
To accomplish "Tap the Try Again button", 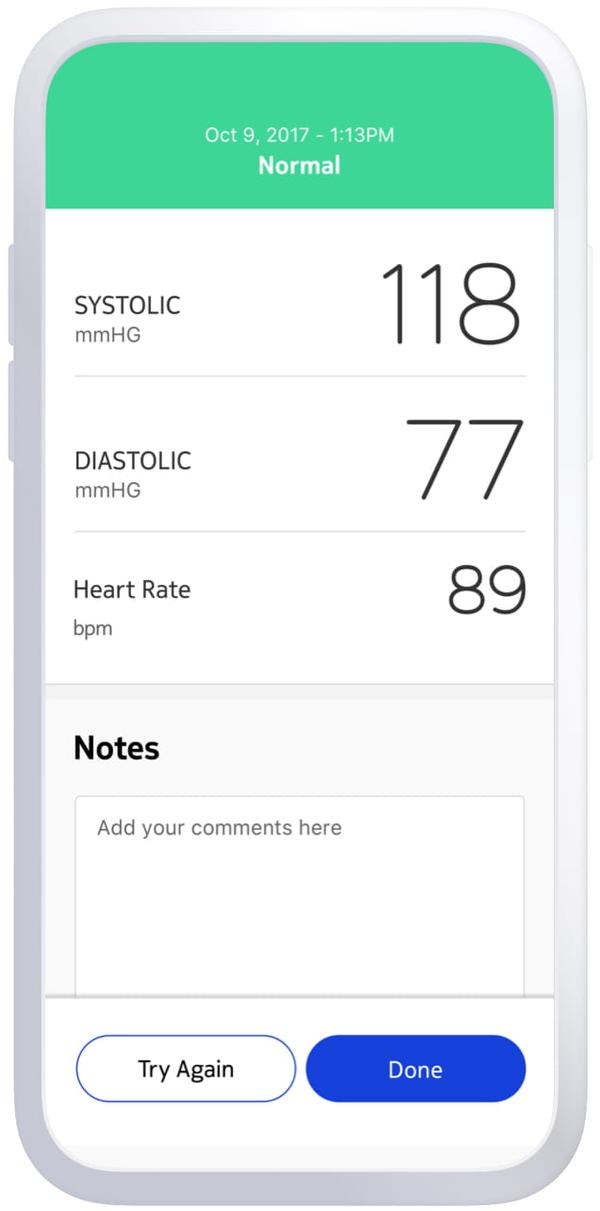I will click(x=186, y=1068).
